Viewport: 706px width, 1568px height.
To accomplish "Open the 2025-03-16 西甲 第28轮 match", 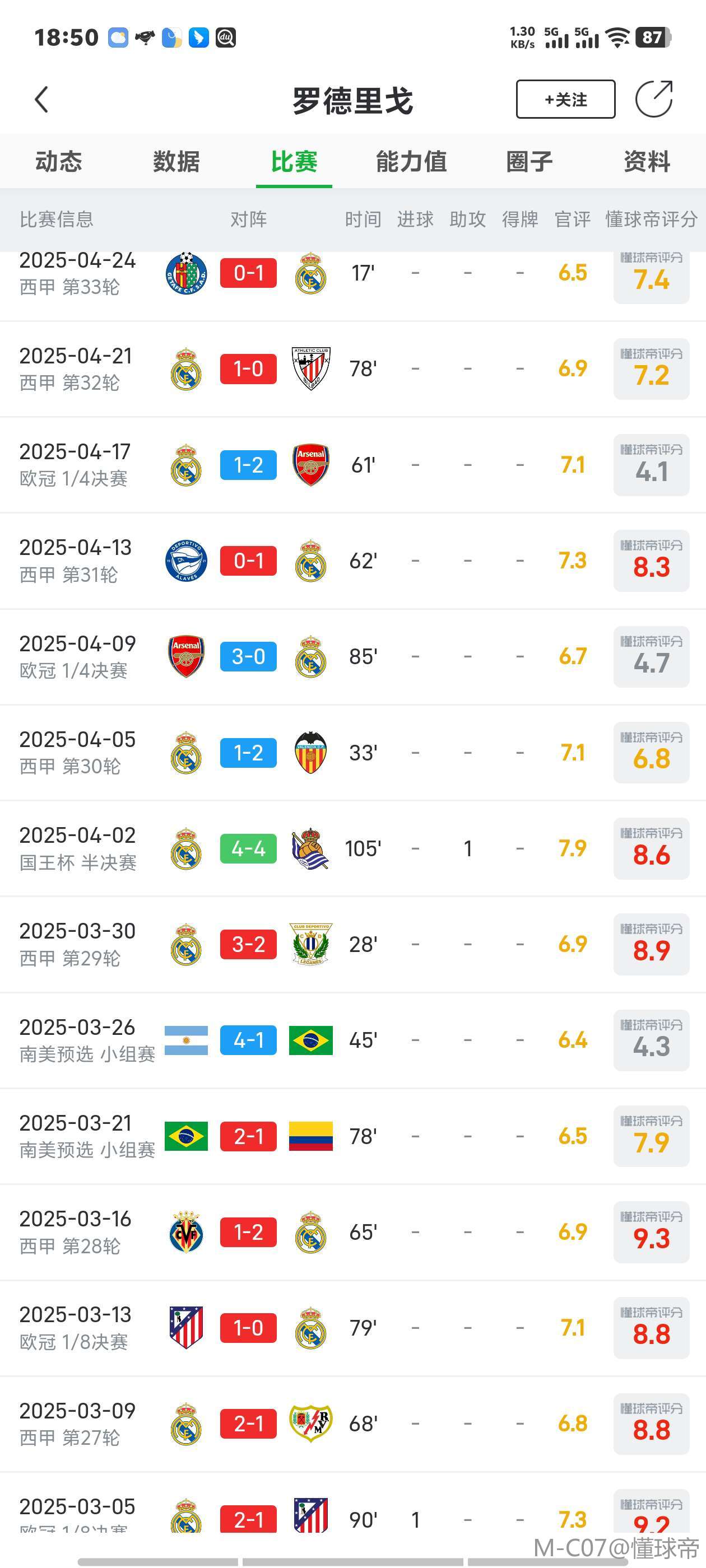I will [x=352, y=1232].
